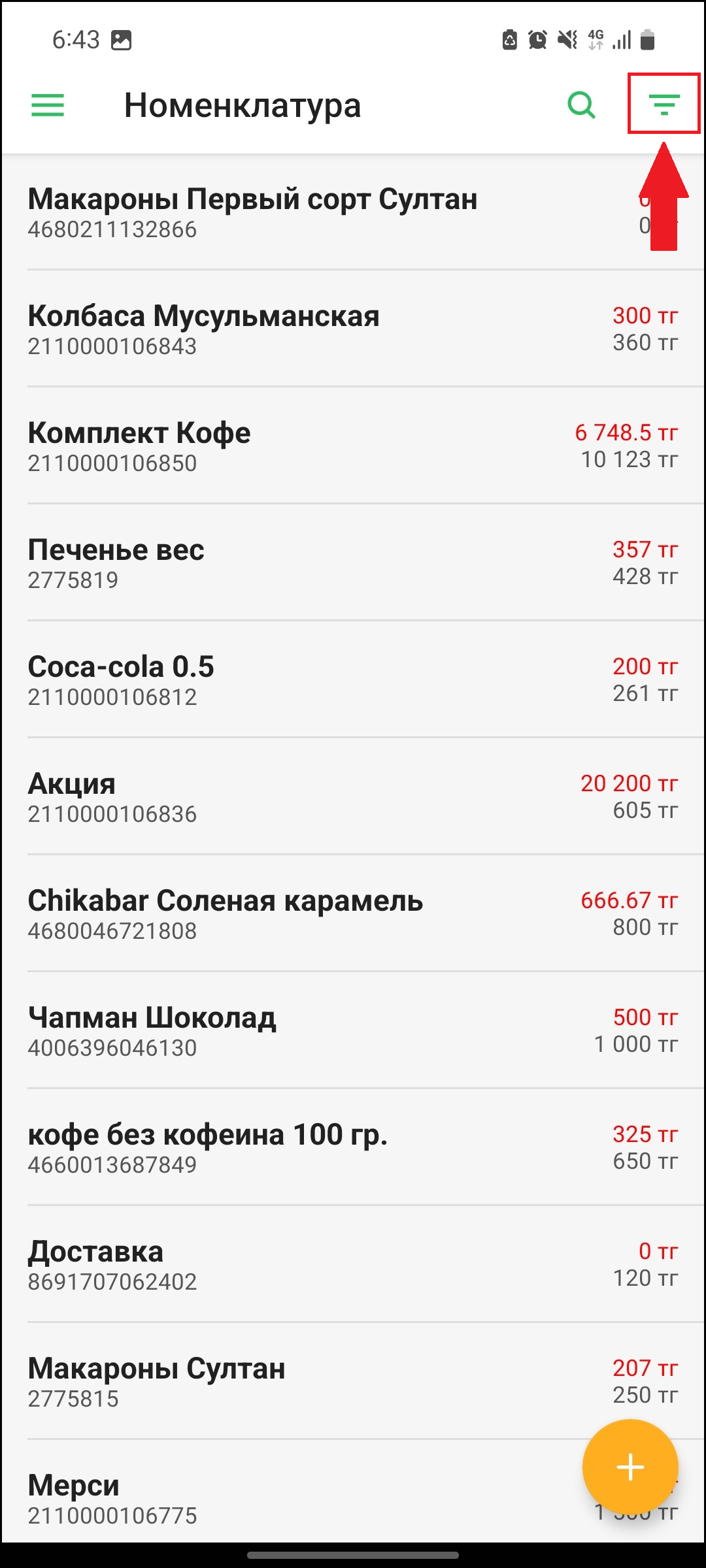Select кофе без кофеина 100 гр.
The width and height of the screenshot is (706, 1568).
point(208,1148)
